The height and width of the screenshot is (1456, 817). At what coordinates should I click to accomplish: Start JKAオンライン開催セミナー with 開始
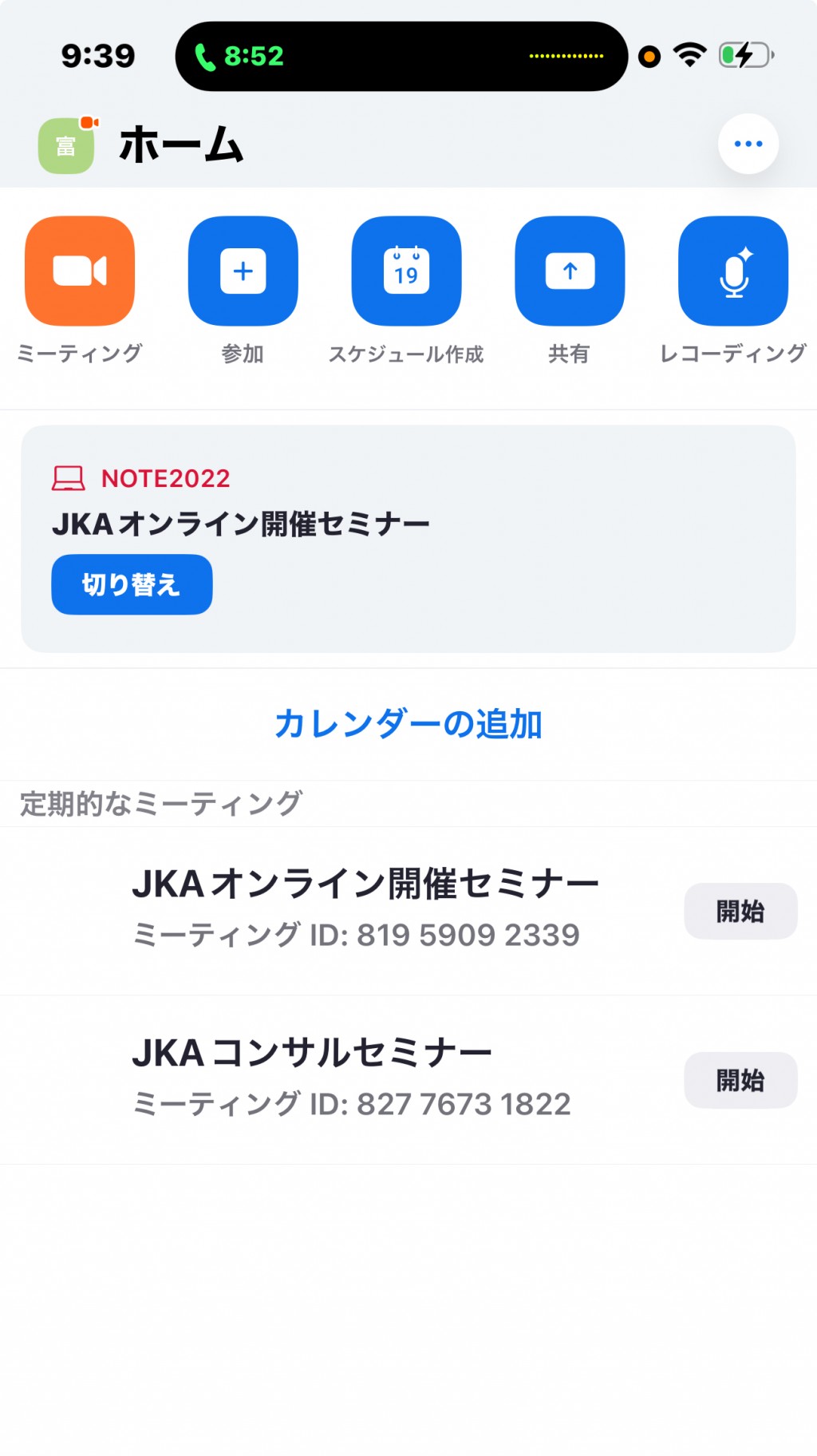point(740,911)
